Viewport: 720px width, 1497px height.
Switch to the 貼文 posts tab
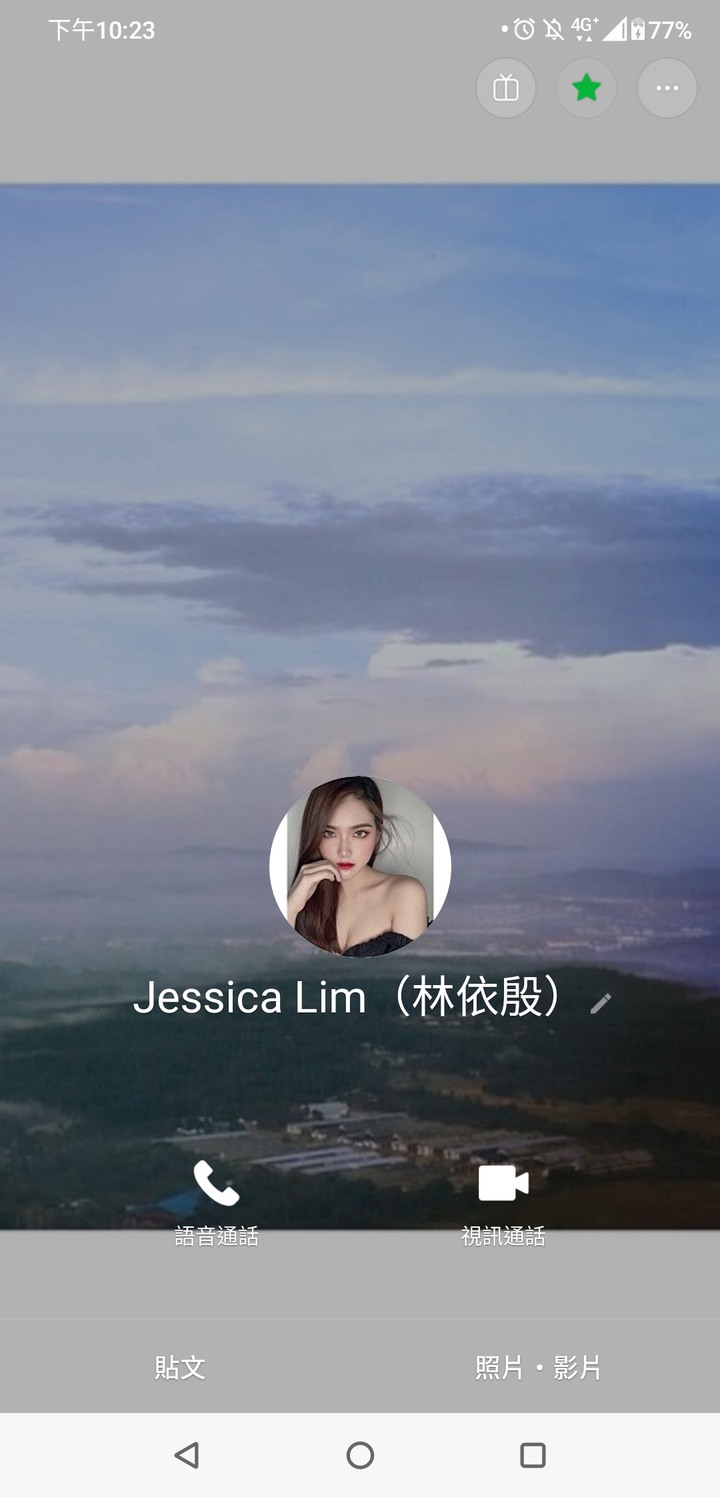tap(180, 1367)
